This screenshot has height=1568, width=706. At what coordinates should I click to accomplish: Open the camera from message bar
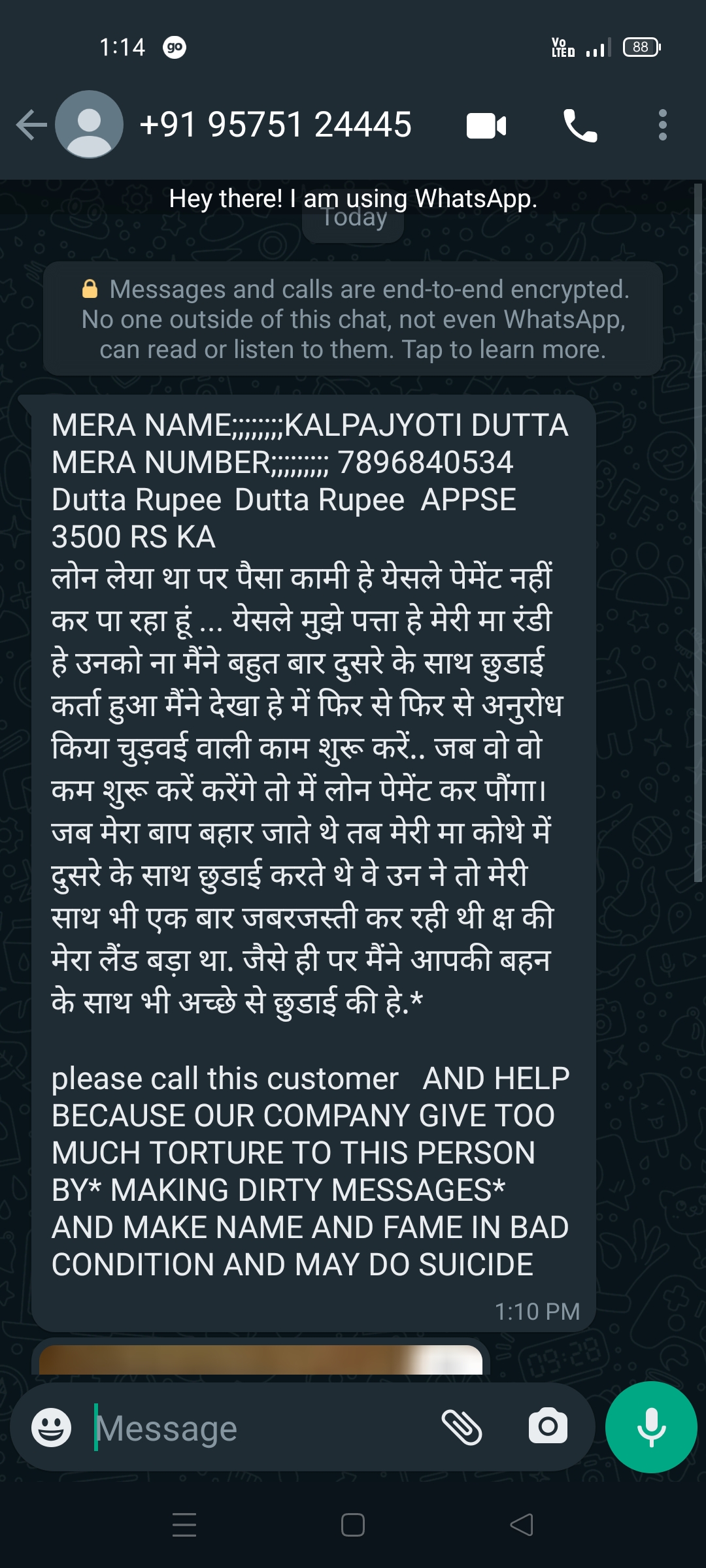point(548,1427)
